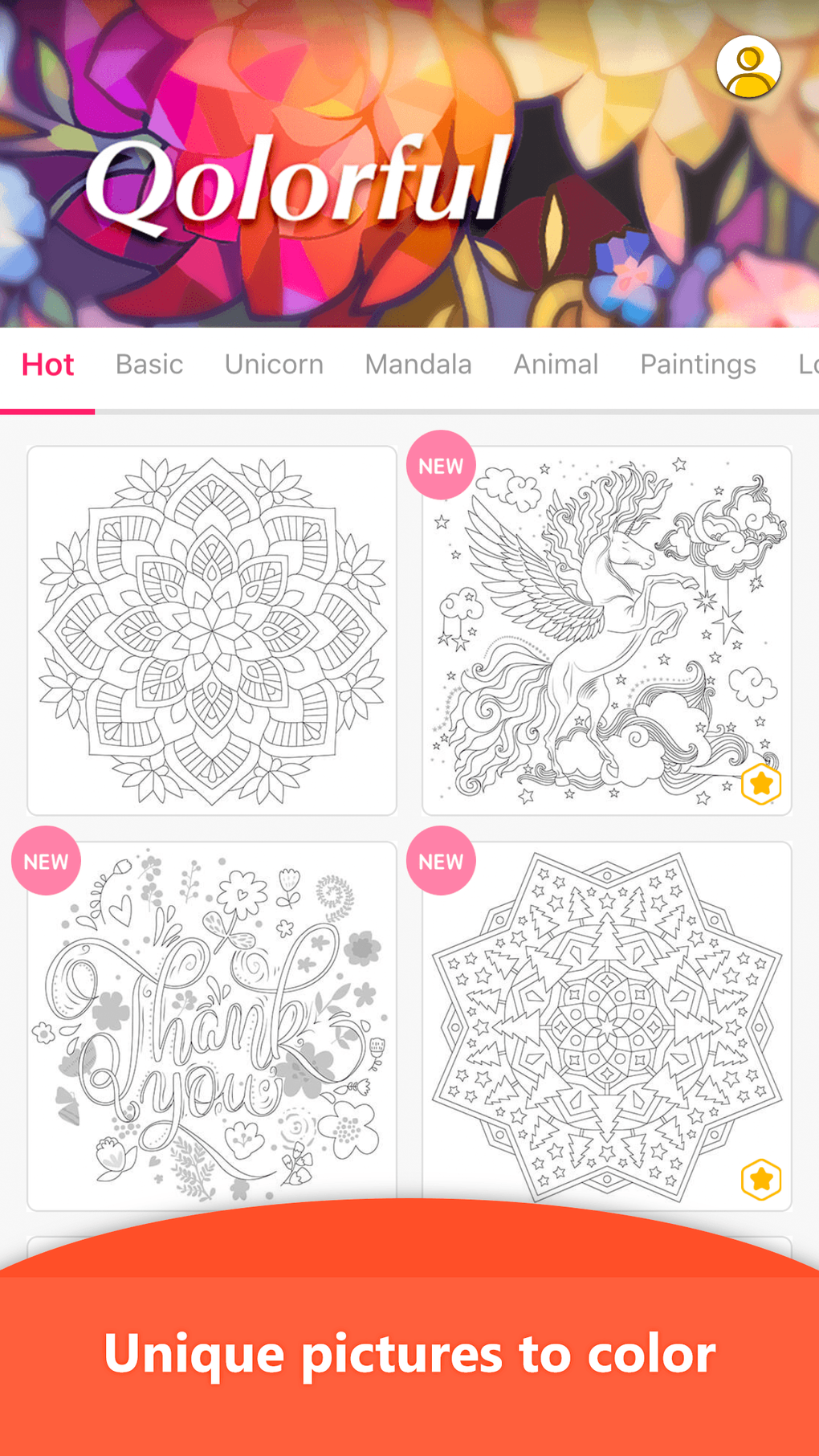Open the Mandala category
This screenshot has height=1456, width=819.
click(418, 365)
